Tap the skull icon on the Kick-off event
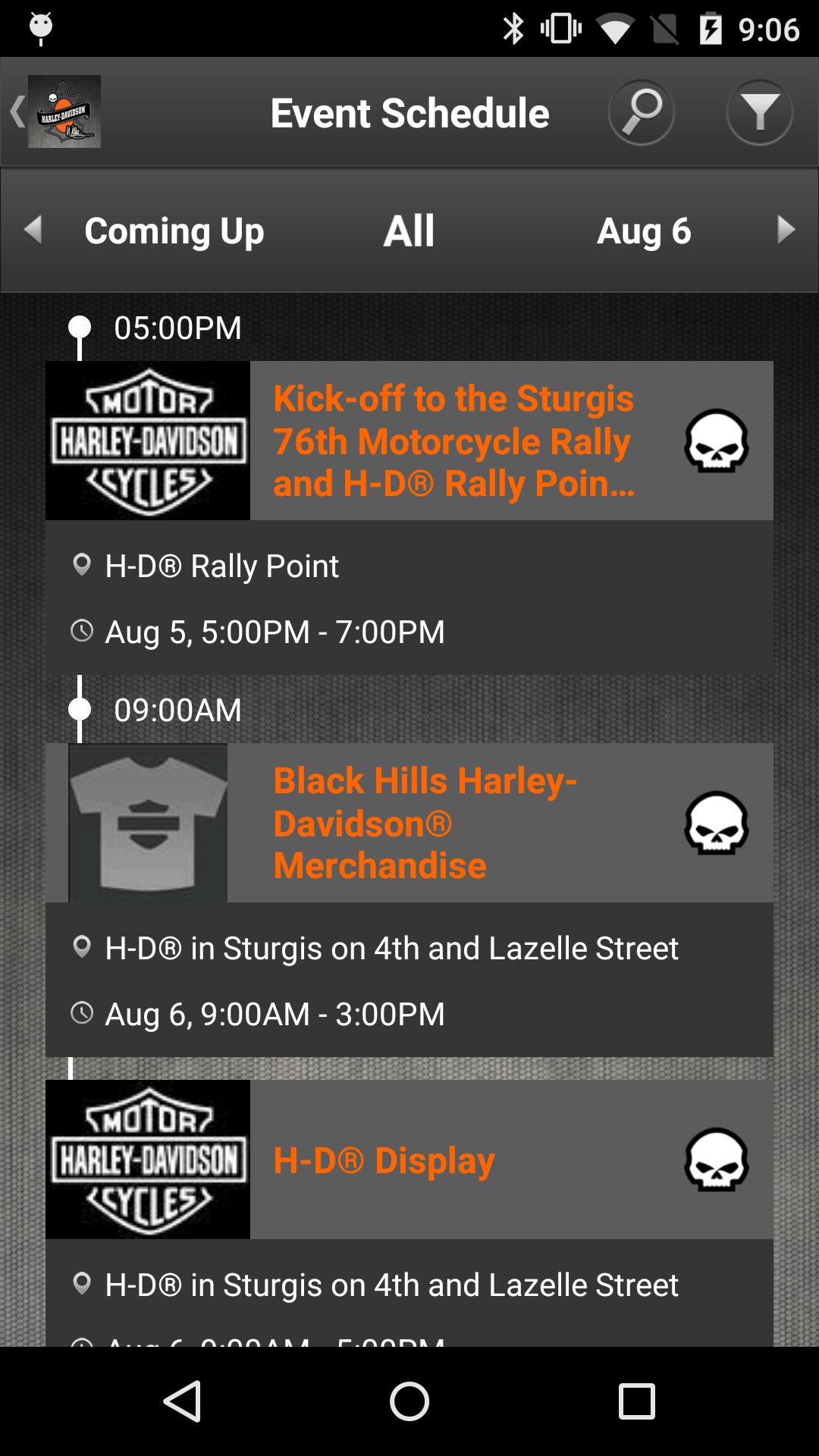 (x=717, y=441)
